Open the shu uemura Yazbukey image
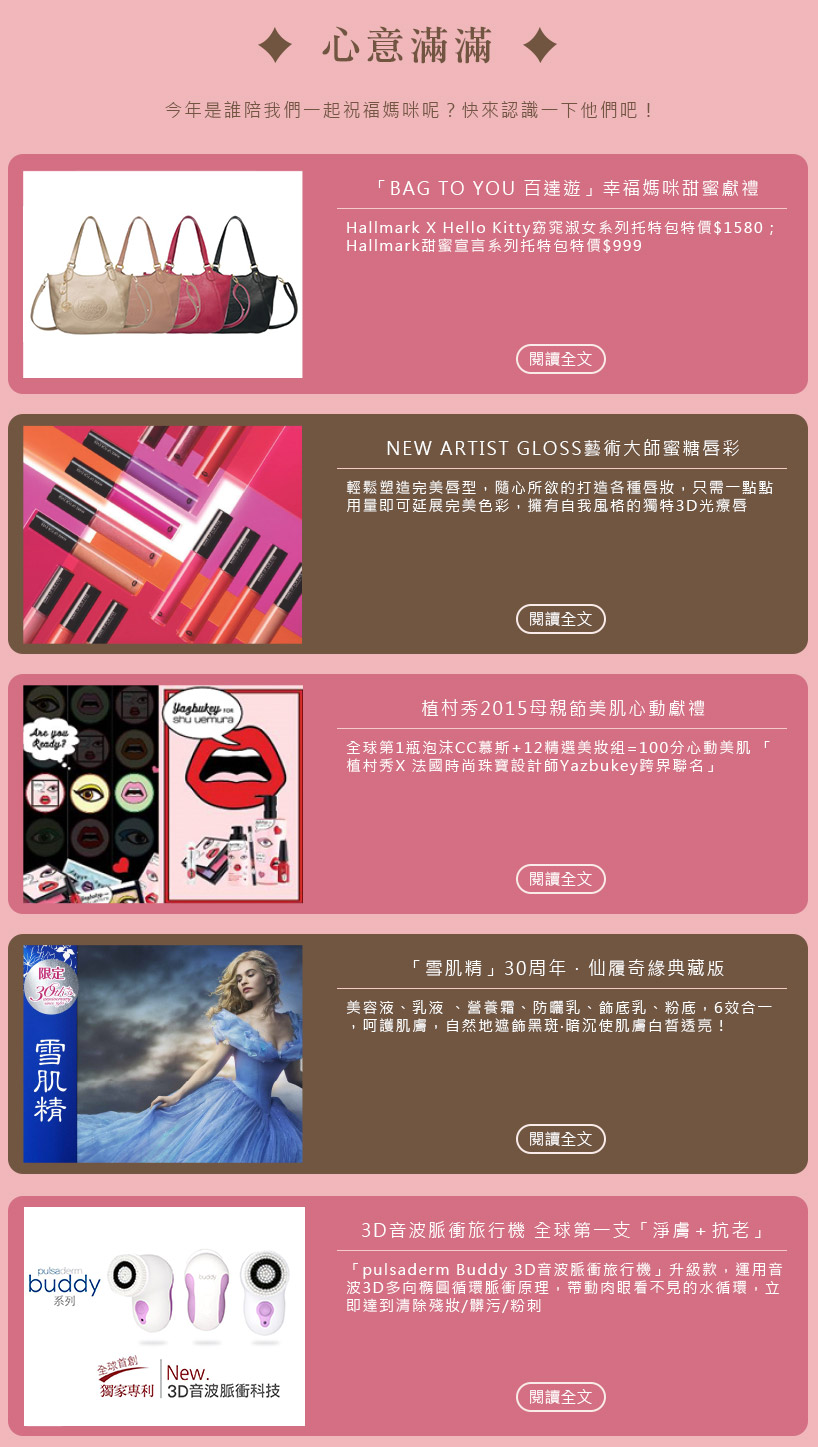This screenshot has height=1447, width=818. (163, 794)
